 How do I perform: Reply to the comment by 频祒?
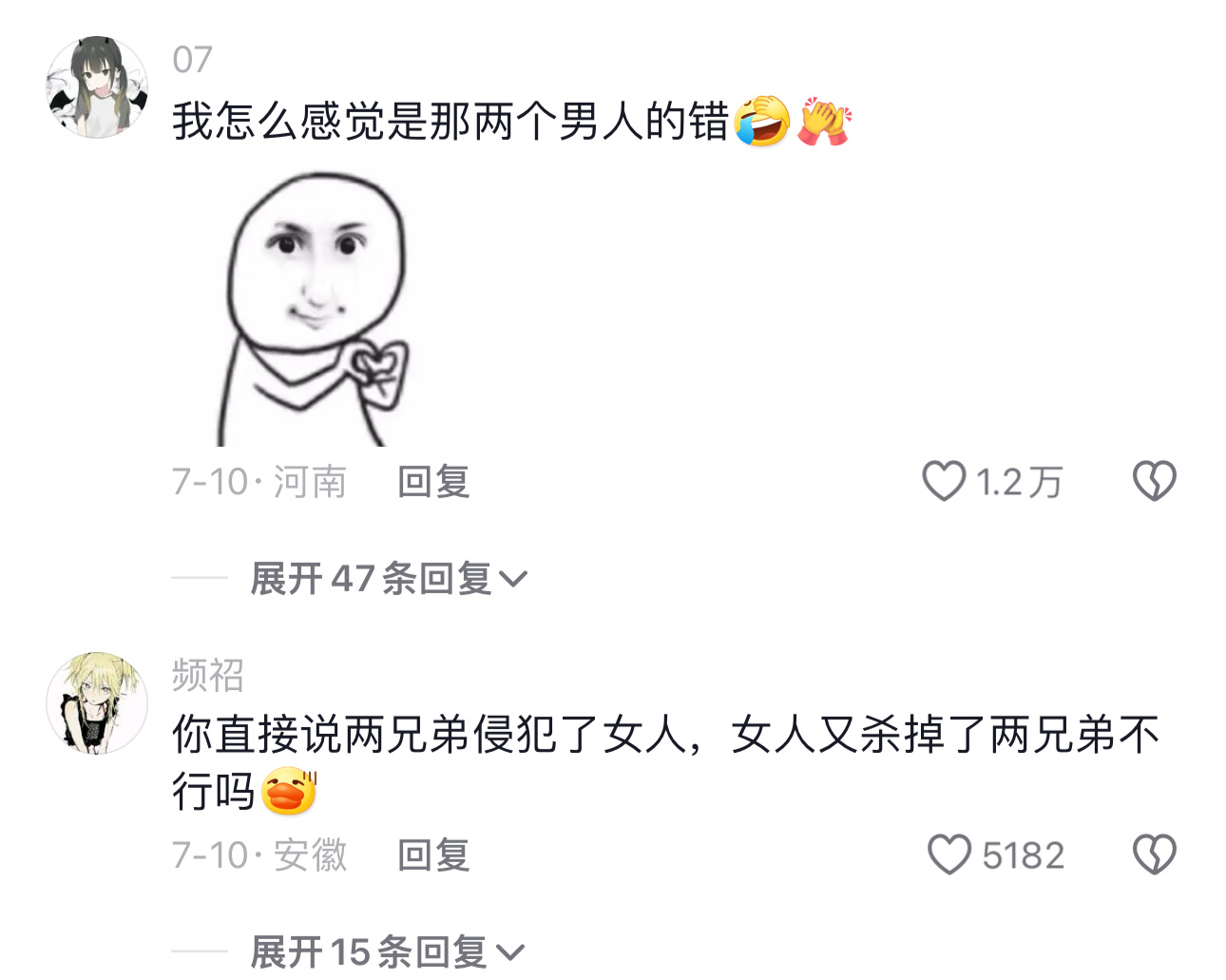[433, 855]
